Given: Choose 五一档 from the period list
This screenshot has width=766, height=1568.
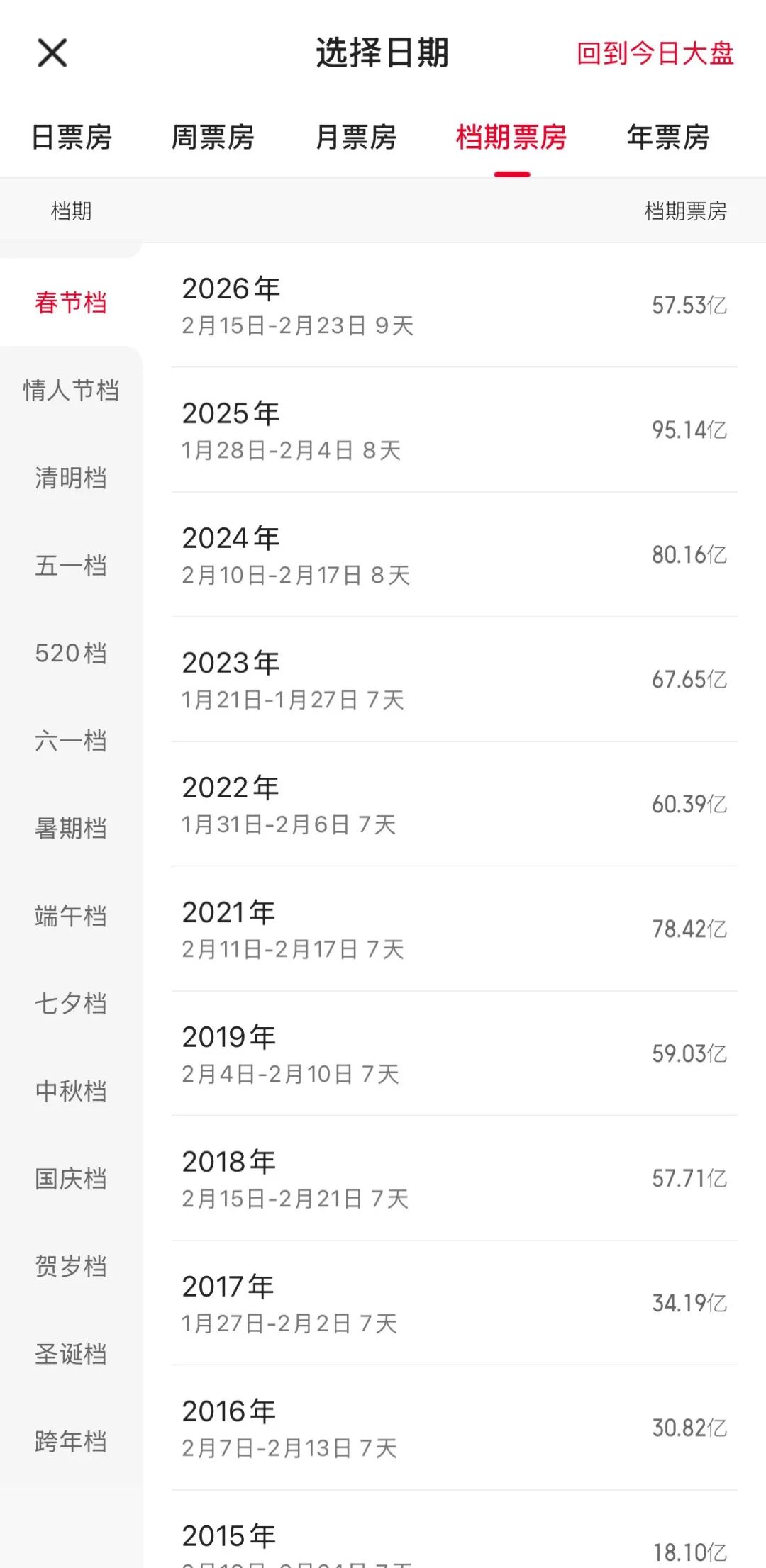Looking at the screenshot, I should click(x=71, y=566).
